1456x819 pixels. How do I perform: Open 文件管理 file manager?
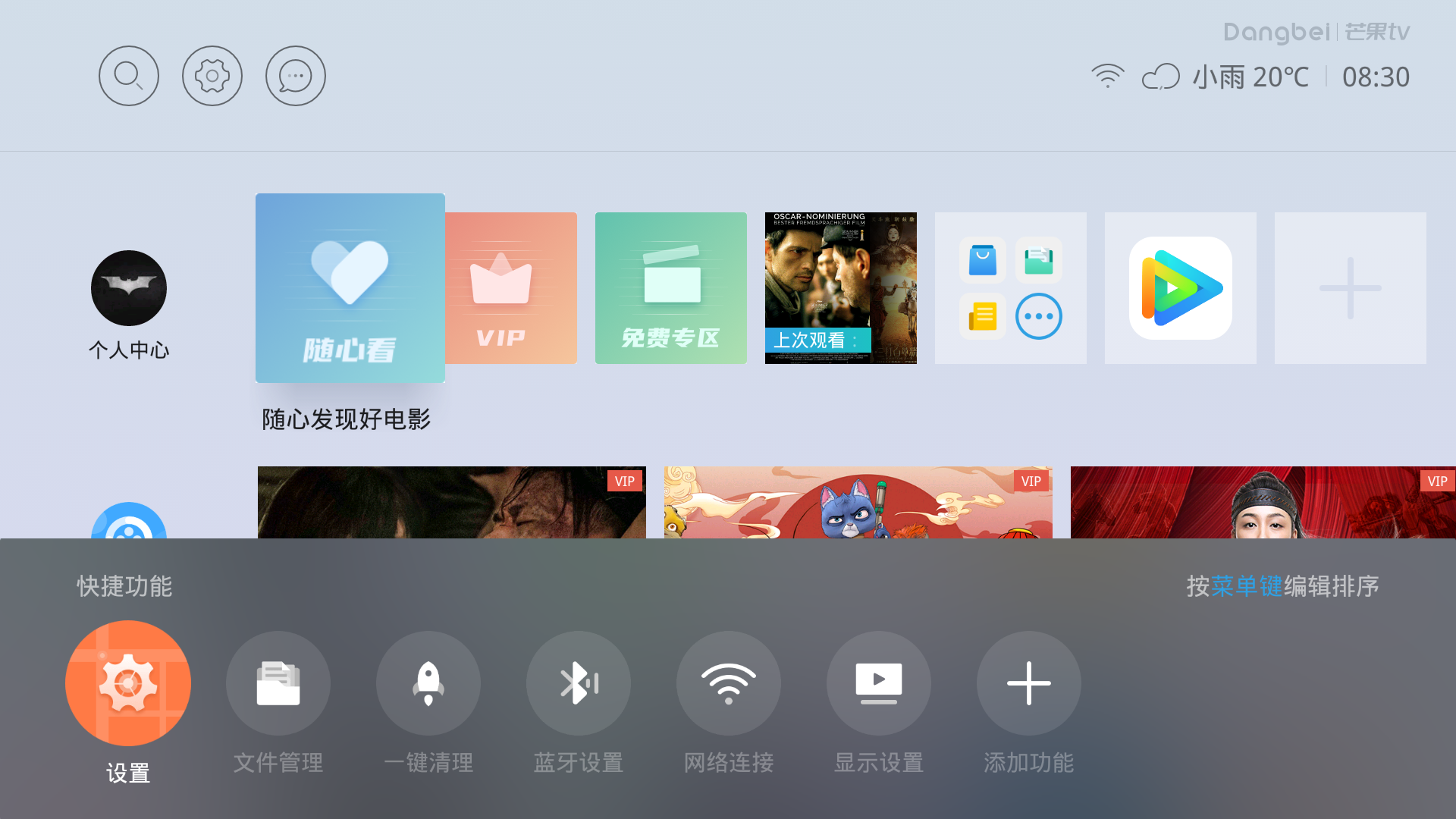(x=278, y=682)
